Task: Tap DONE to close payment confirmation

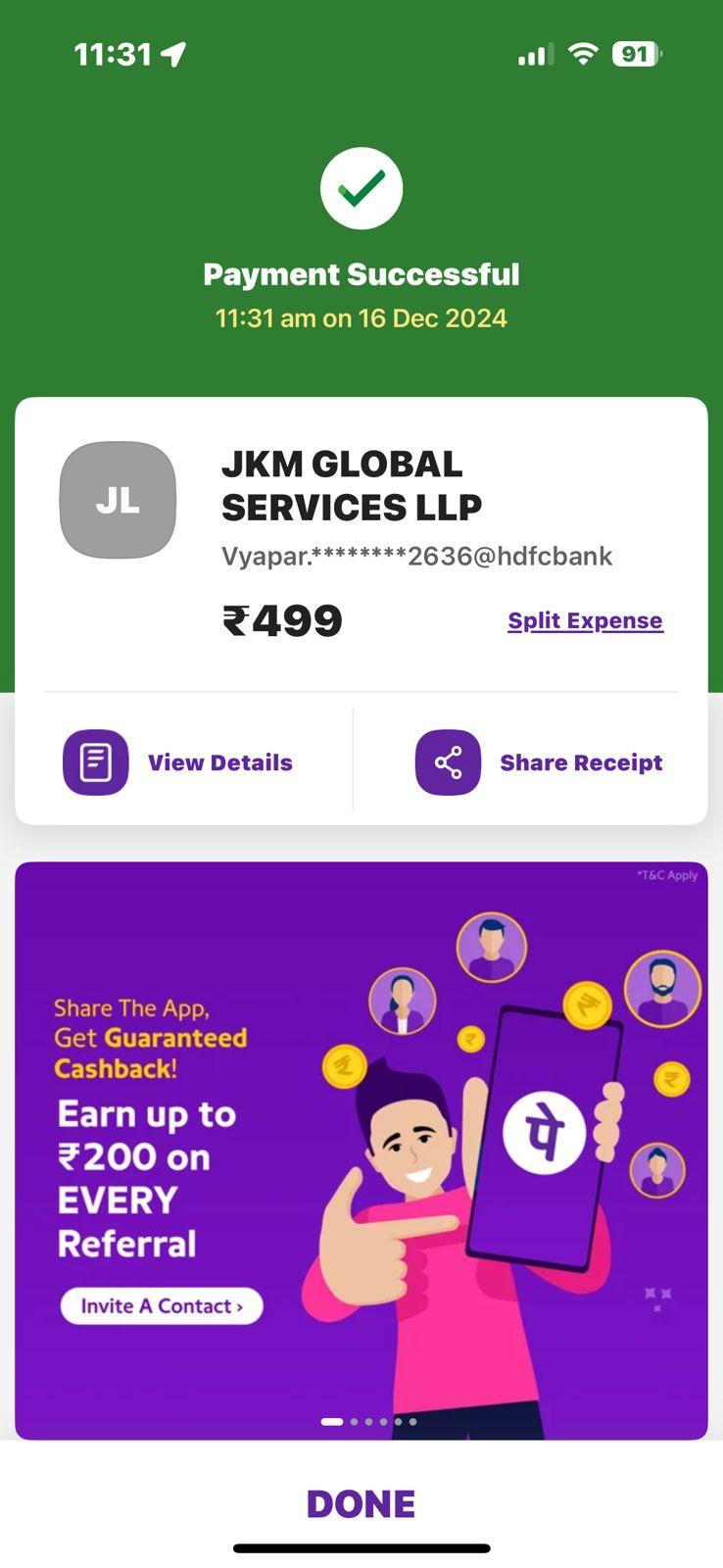Action: pos(361,1504)
